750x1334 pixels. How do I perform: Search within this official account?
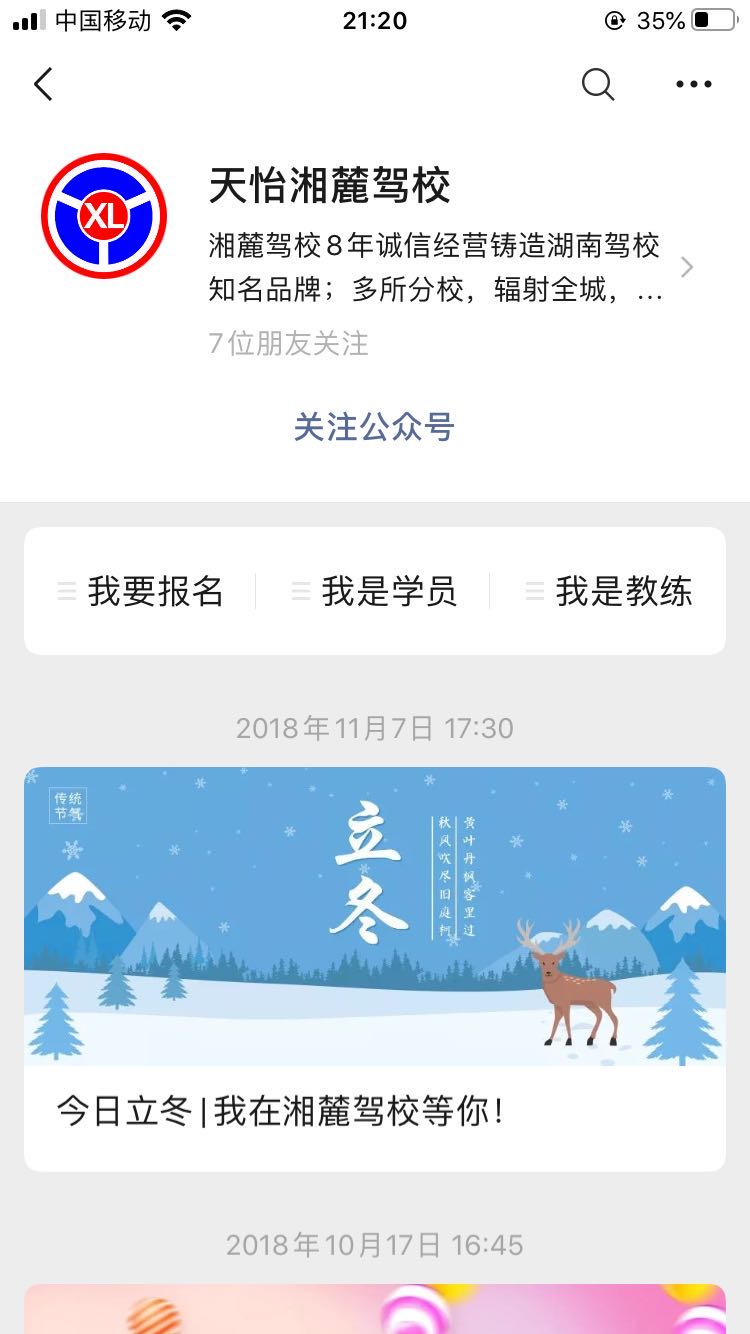tap(597, 85)
